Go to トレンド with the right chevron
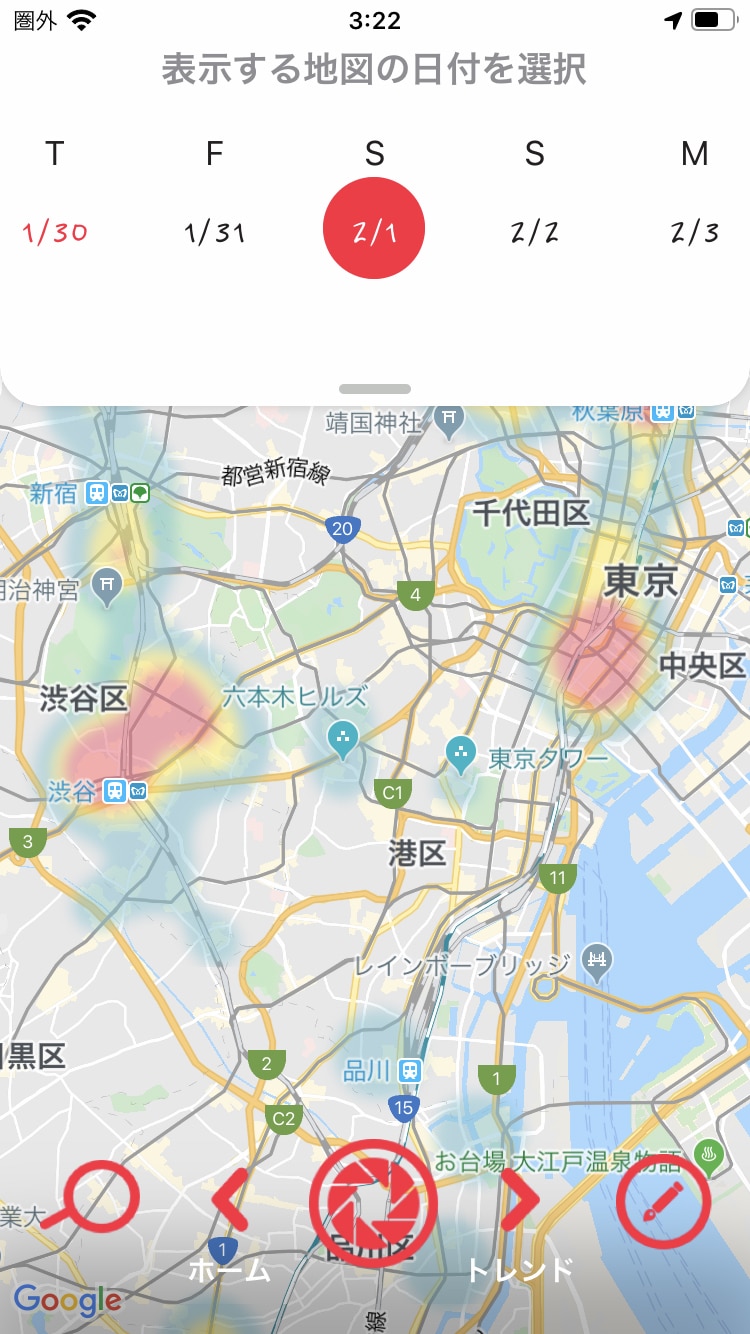 tap(519, 1200)
